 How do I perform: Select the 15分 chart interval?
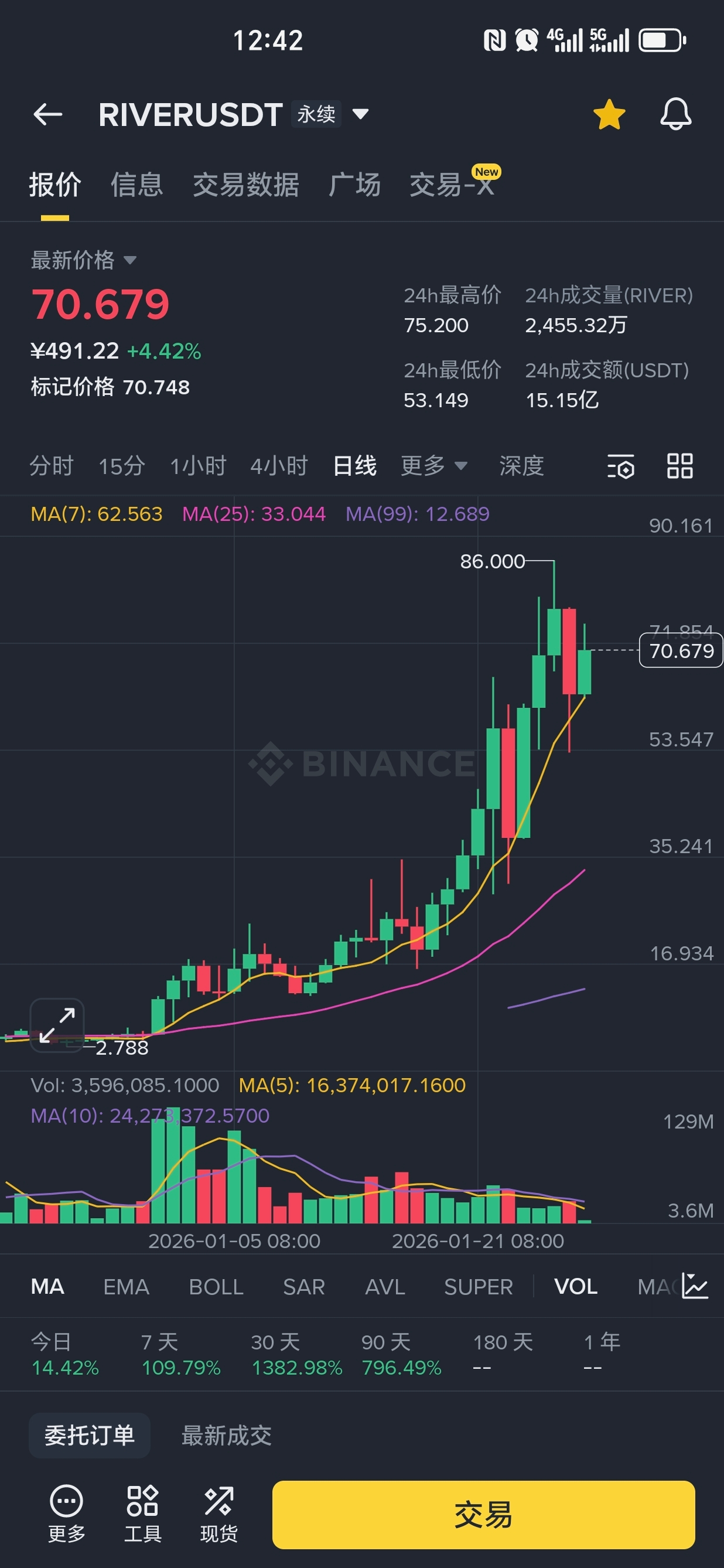coord(122,466)
